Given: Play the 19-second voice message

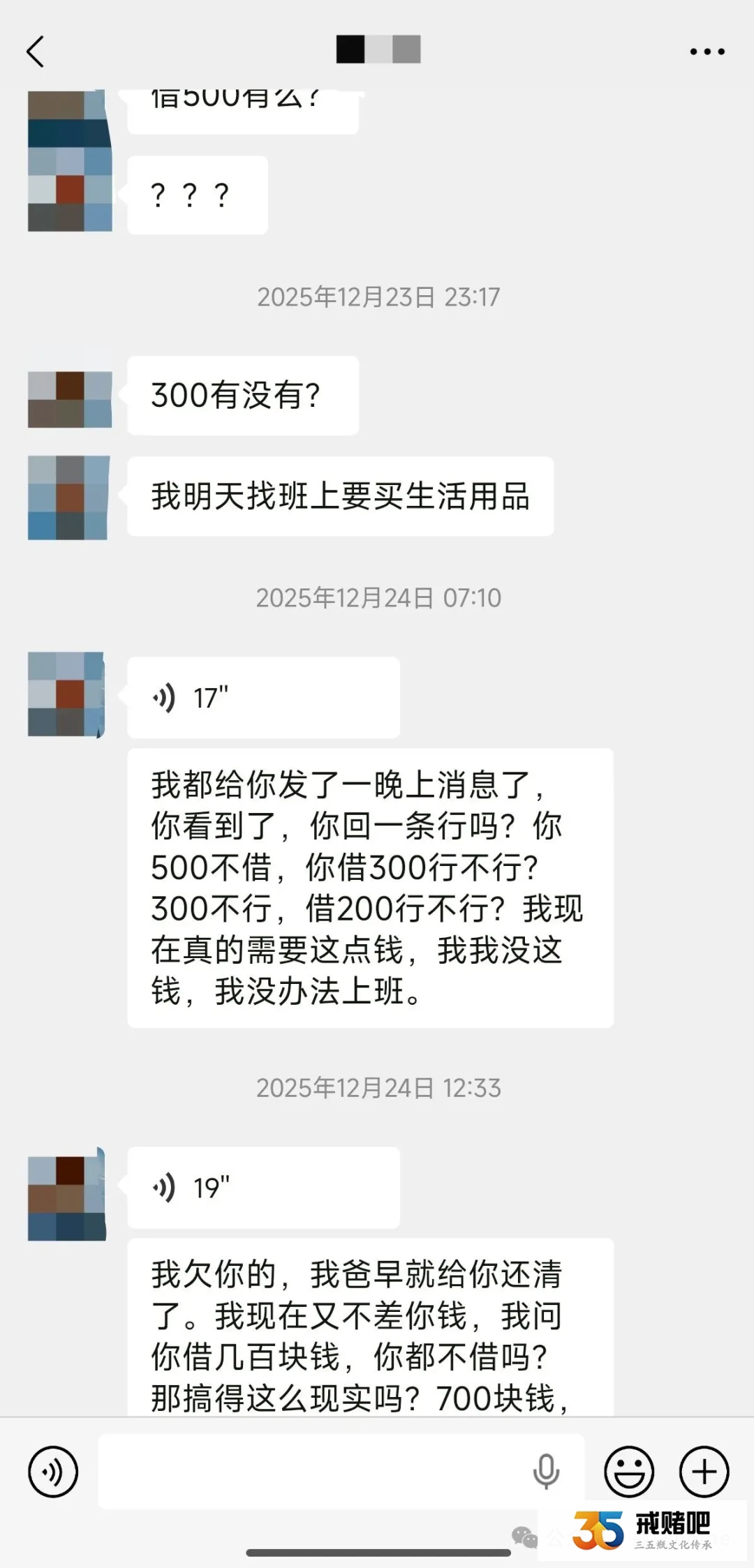Looking at the screenshot, I should [262, 1186].
